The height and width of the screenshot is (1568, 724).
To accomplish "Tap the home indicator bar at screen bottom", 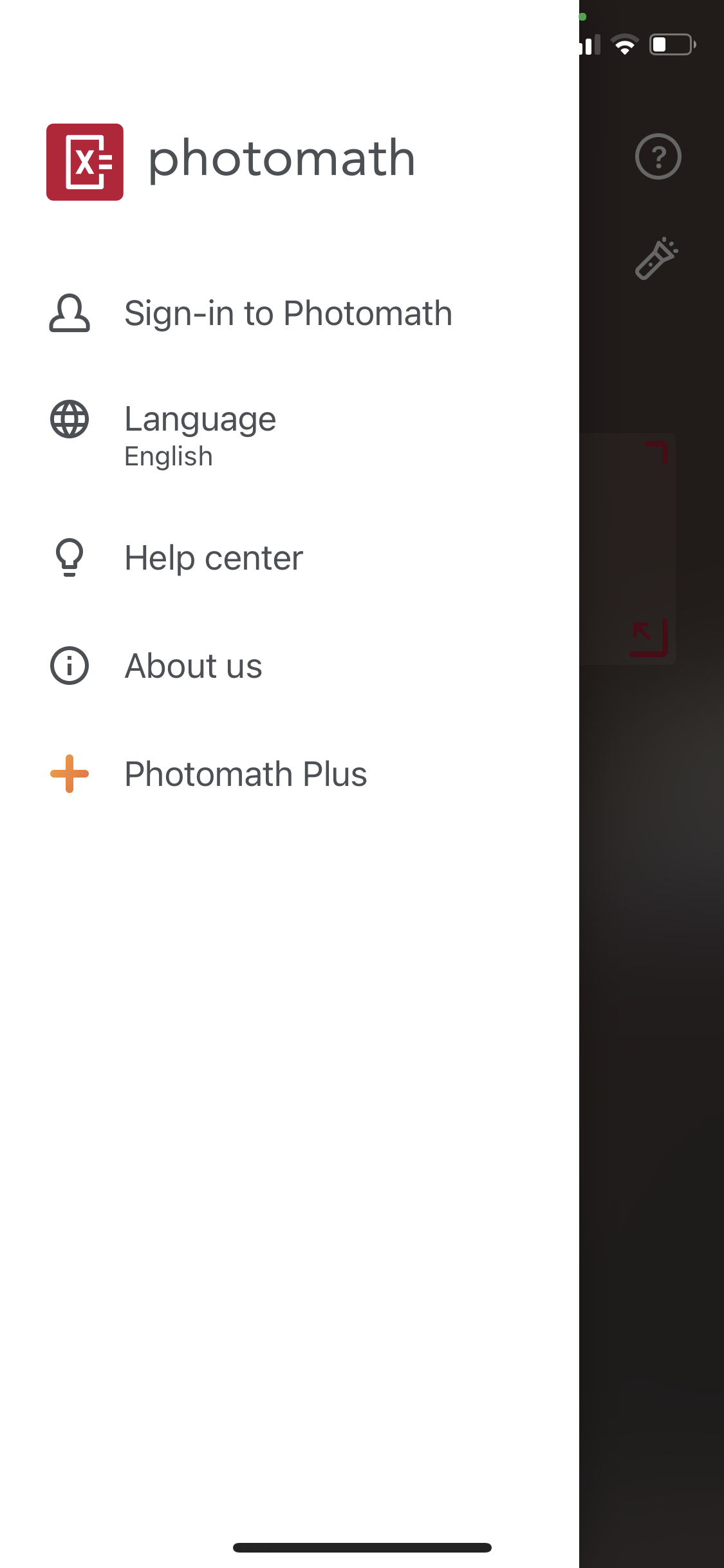I will pyautogui.click(x=362, y=1547).
